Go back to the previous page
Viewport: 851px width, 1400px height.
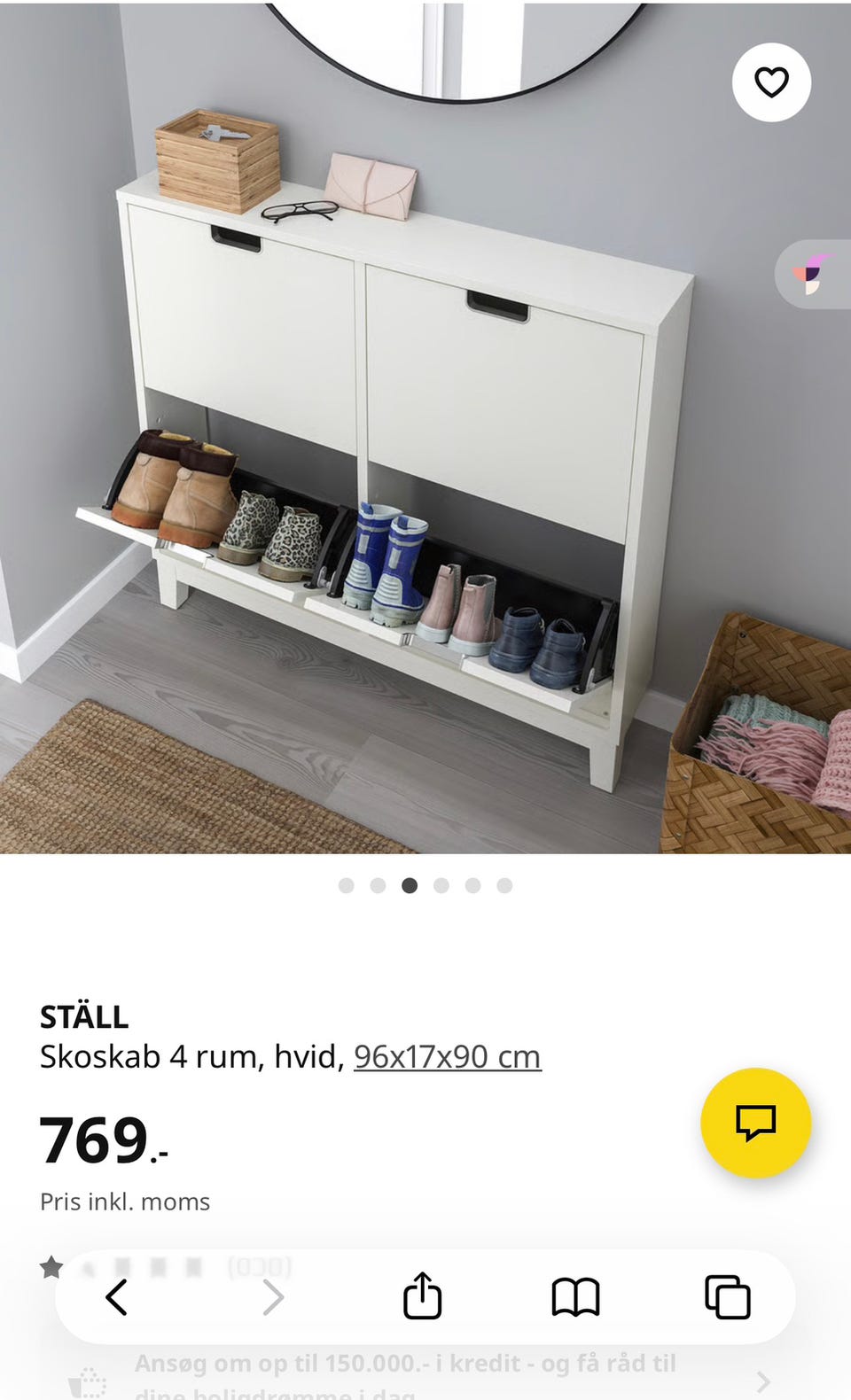pos(116,1297)
